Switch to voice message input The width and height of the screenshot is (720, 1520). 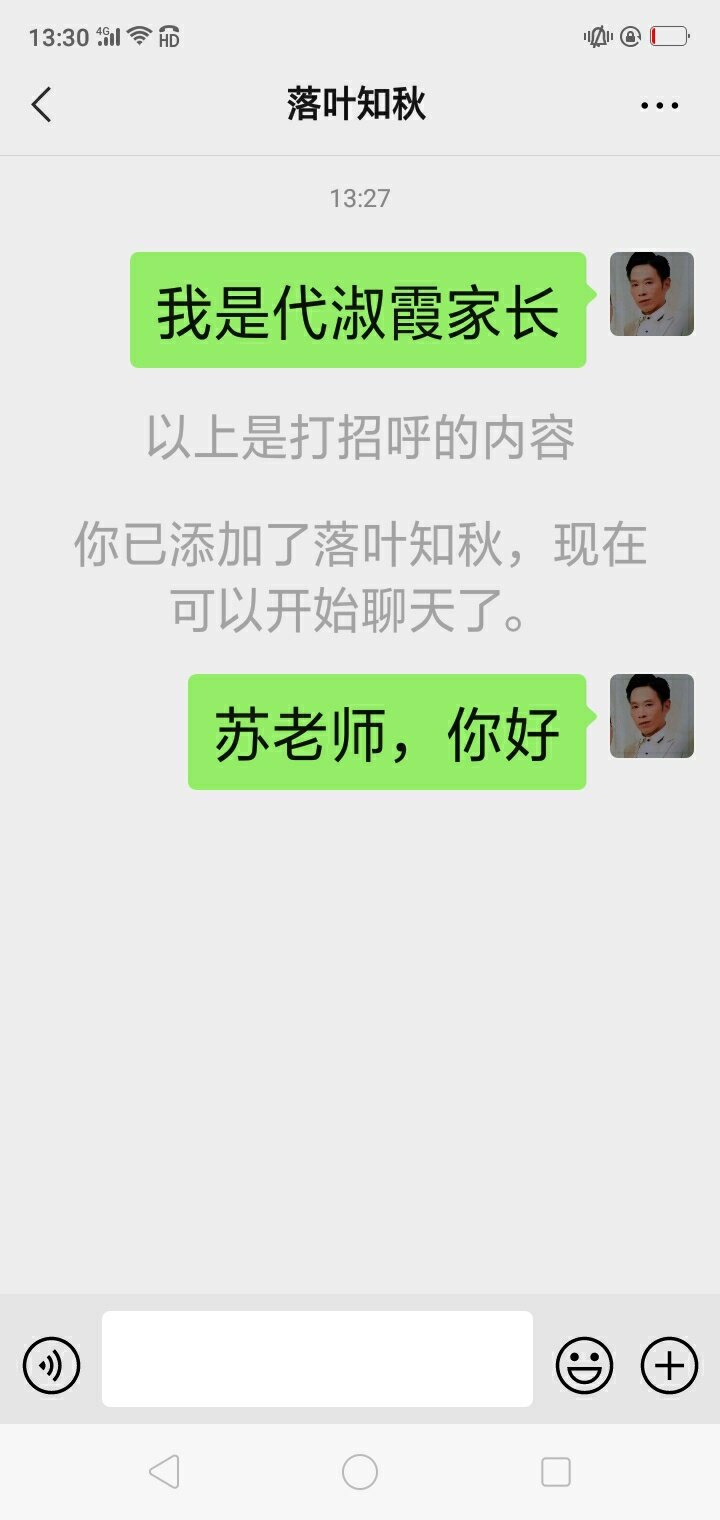pos(51,1365)
